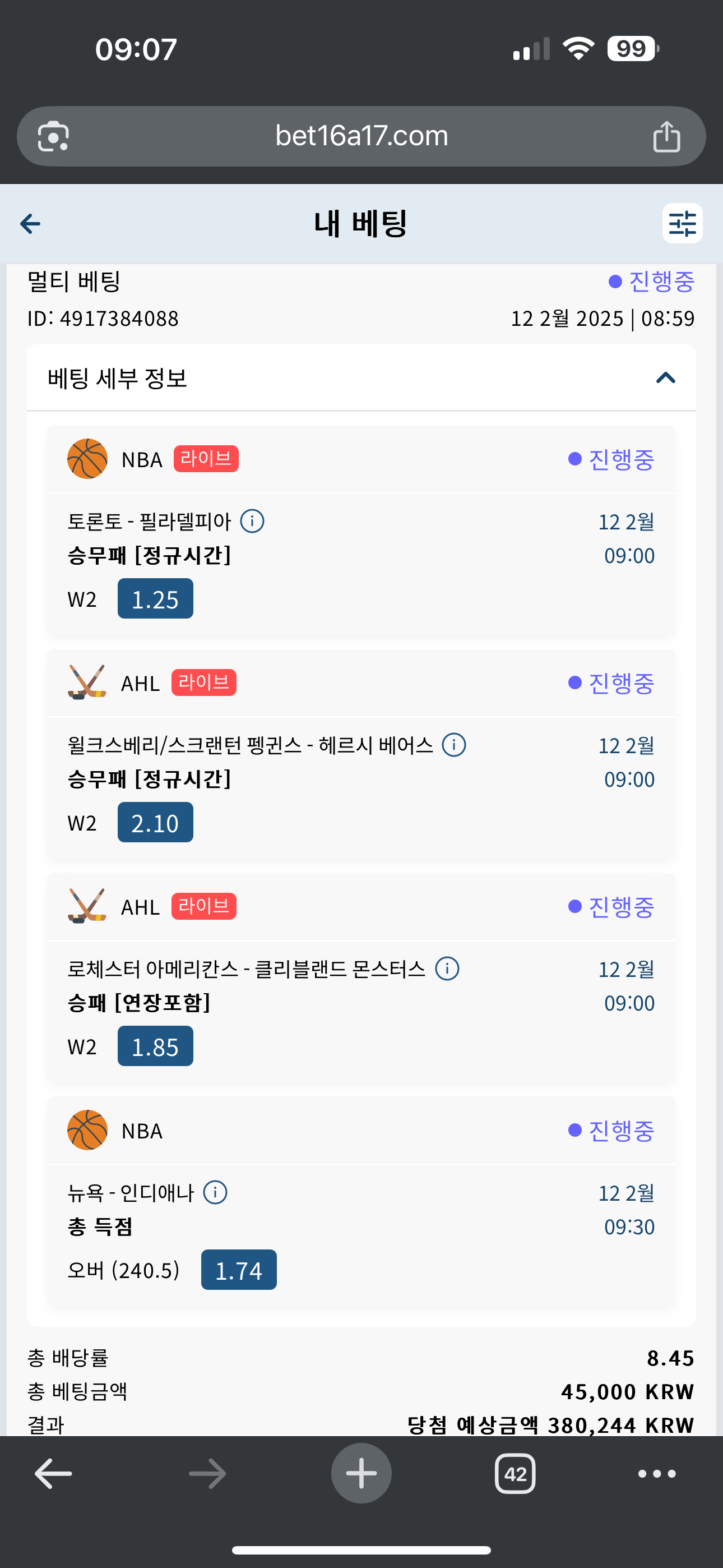Show the 42 open tabs
723x1568 pixels.
coord(516,1474)
